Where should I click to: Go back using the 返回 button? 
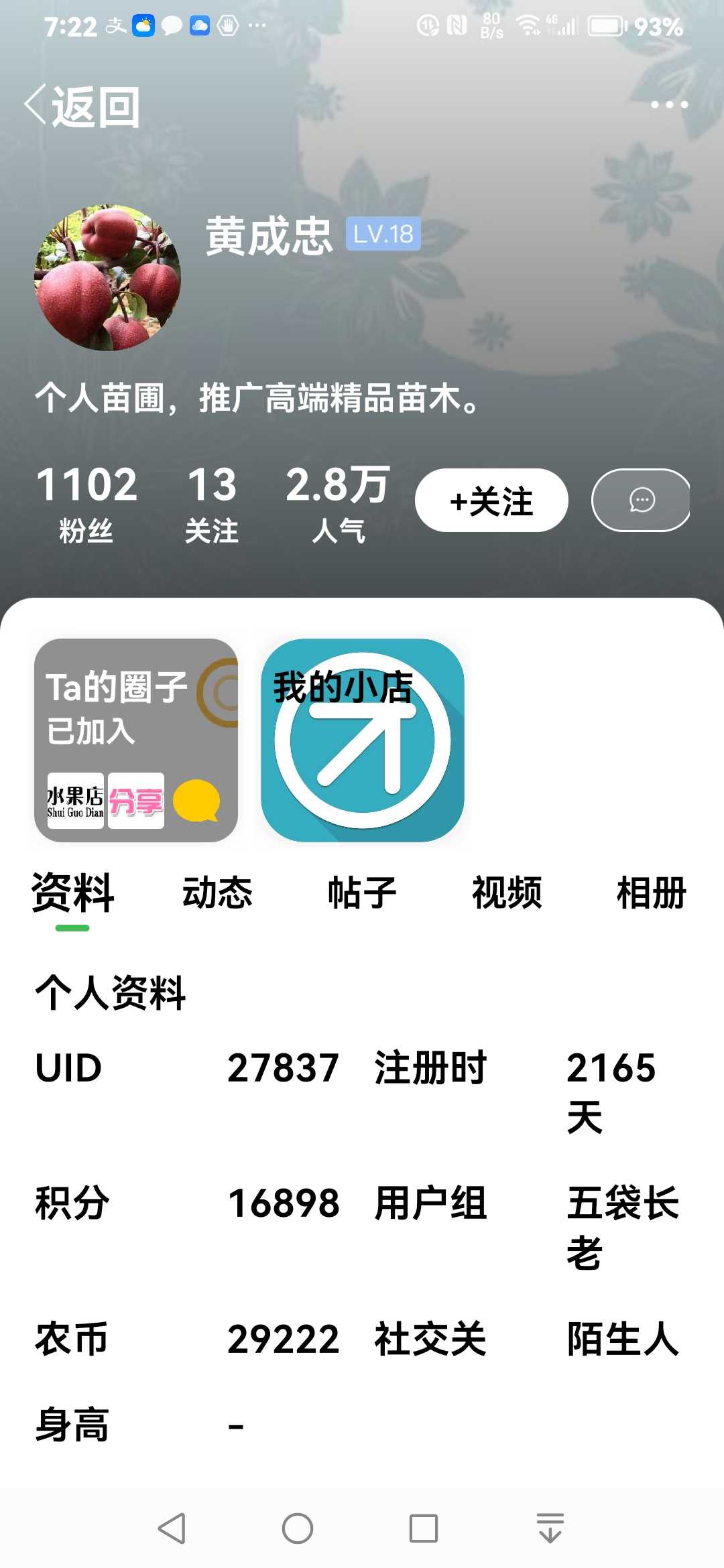[82, 106]
